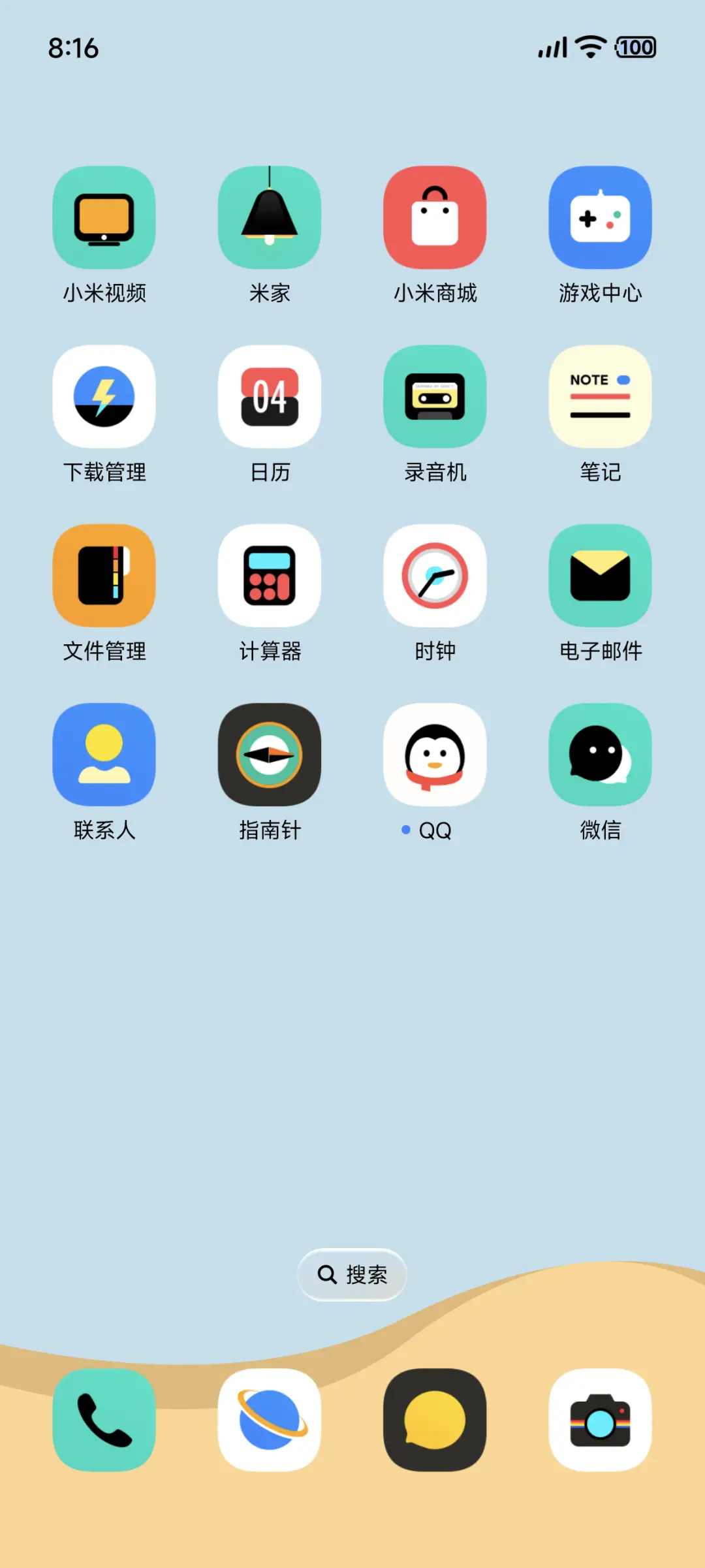Start the 游戏中心 game center

point(600,217)
